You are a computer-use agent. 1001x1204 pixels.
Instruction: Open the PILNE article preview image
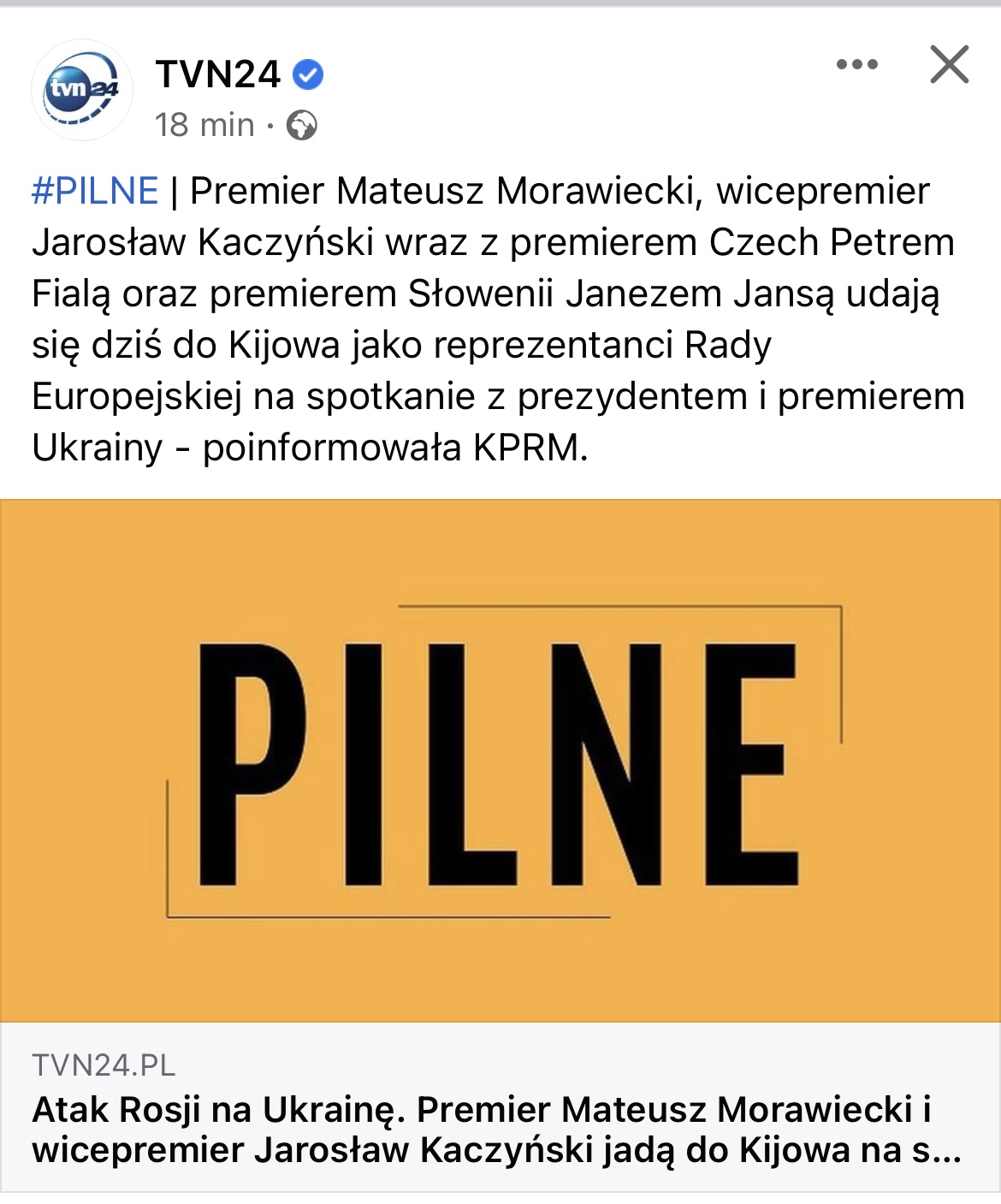500,760
